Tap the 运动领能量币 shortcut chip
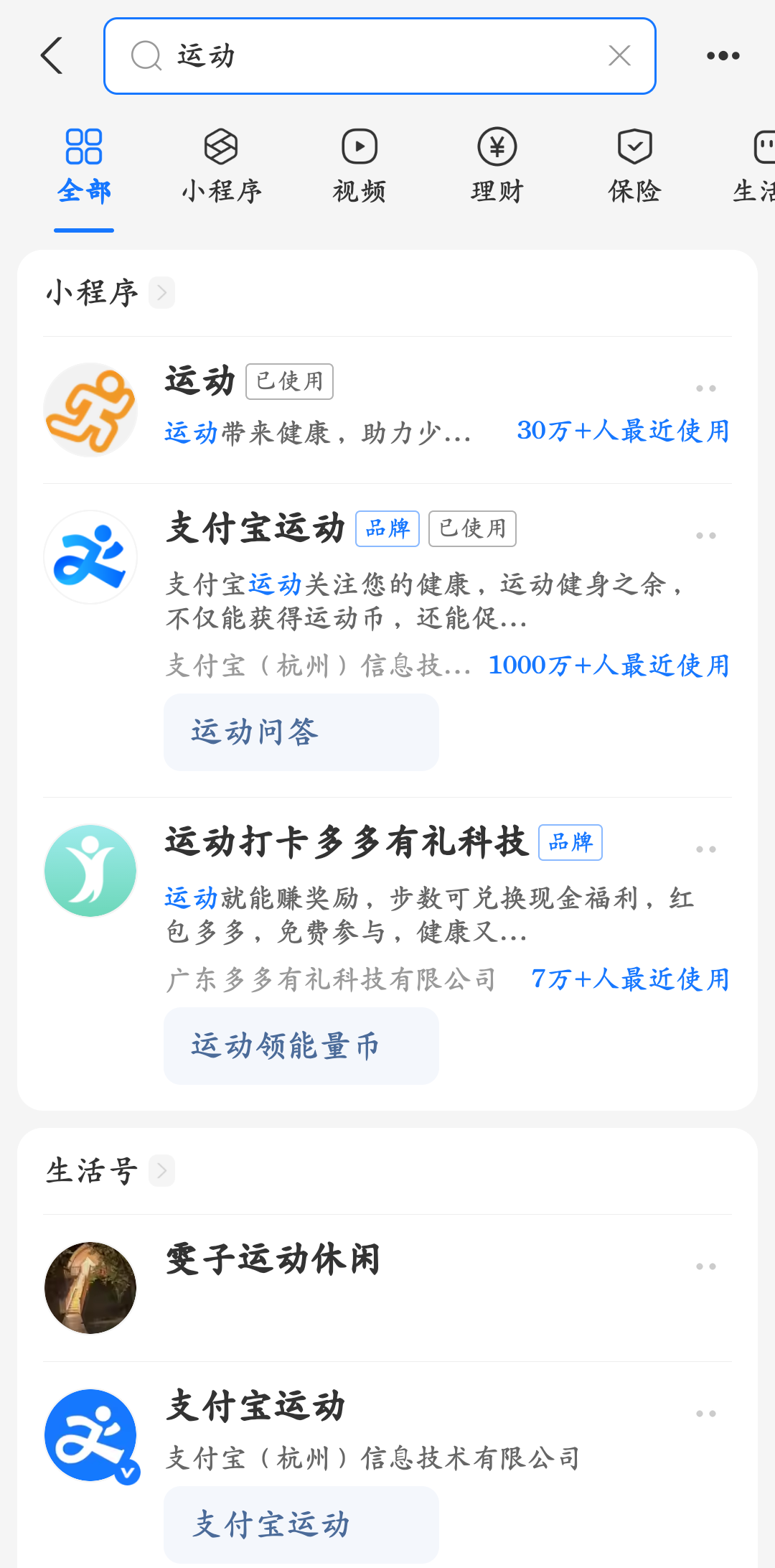This screenshot has height=1568, width=775. coord(301,1046)
